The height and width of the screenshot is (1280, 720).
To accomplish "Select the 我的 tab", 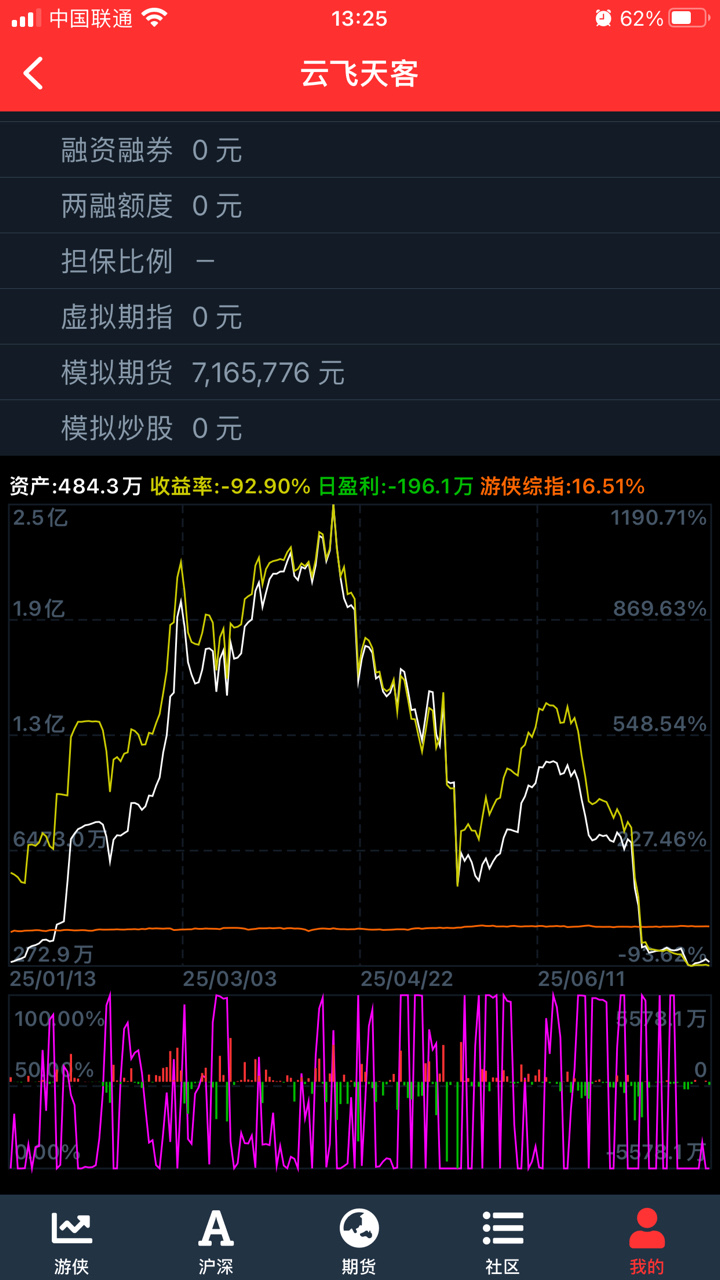I will pos(647,1240).
